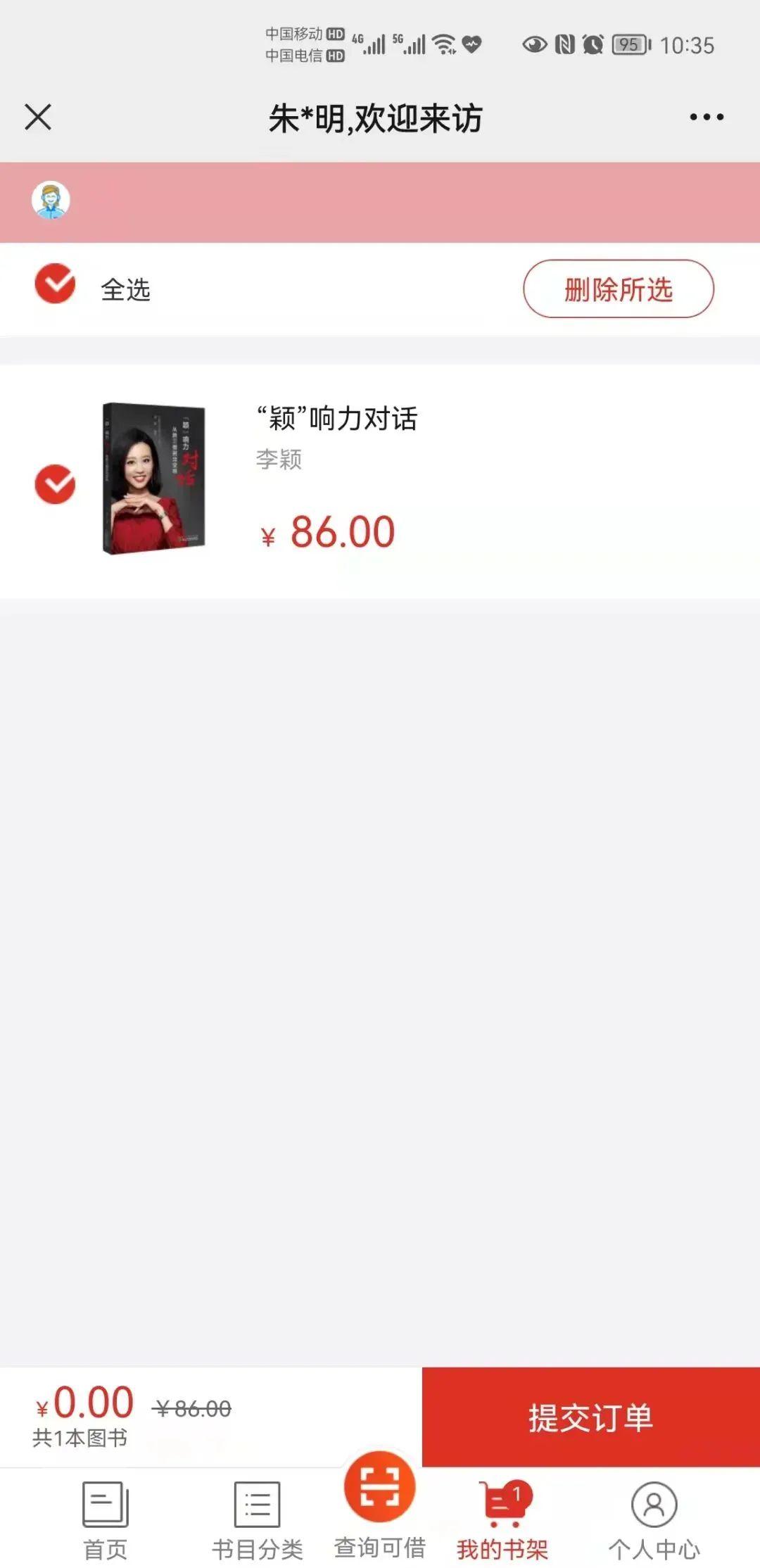760x1568 pixels.
Task: Tap the 删除所选 button
Action: click(618, 289)
